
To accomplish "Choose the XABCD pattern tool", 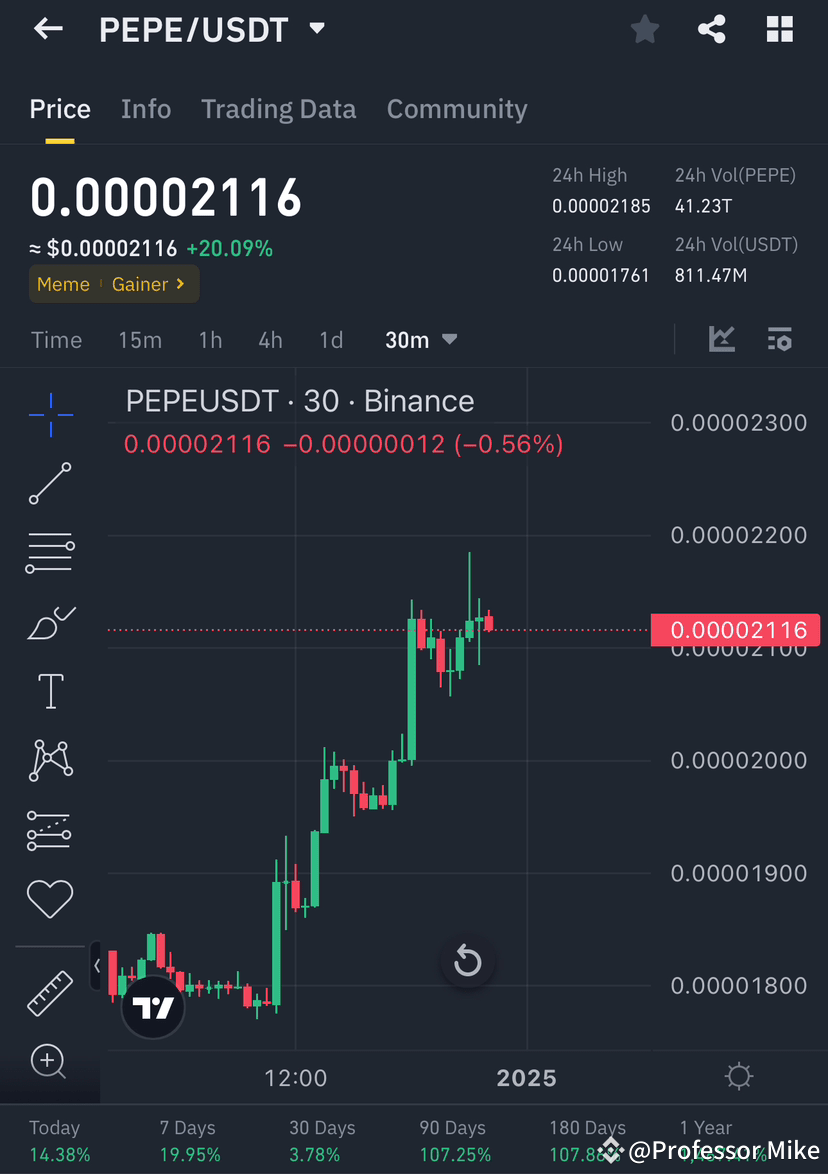I will point(50,760).
